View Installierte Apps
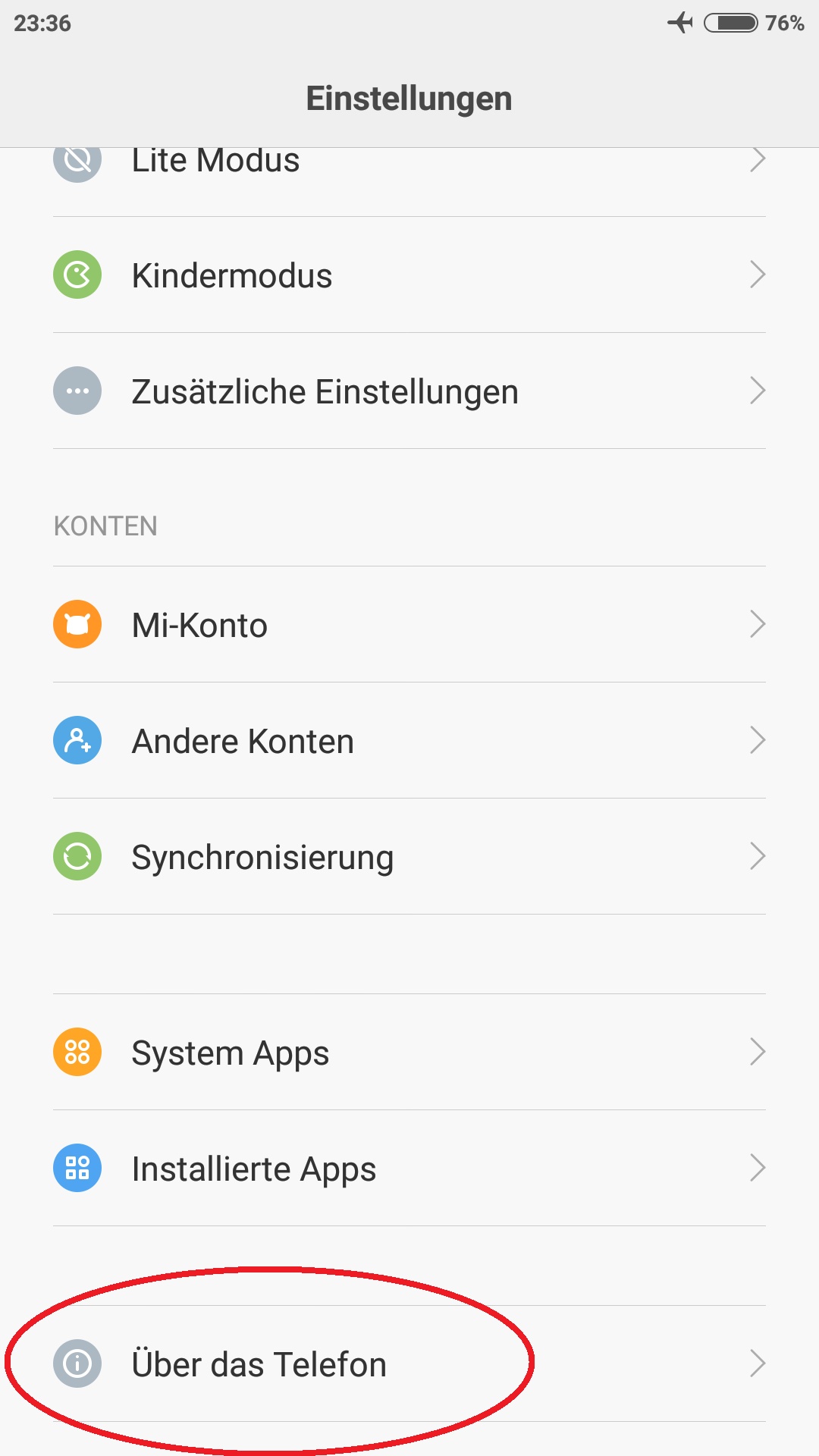Viewport: 819px width, 1456px height. click(x=409, y=1168)
